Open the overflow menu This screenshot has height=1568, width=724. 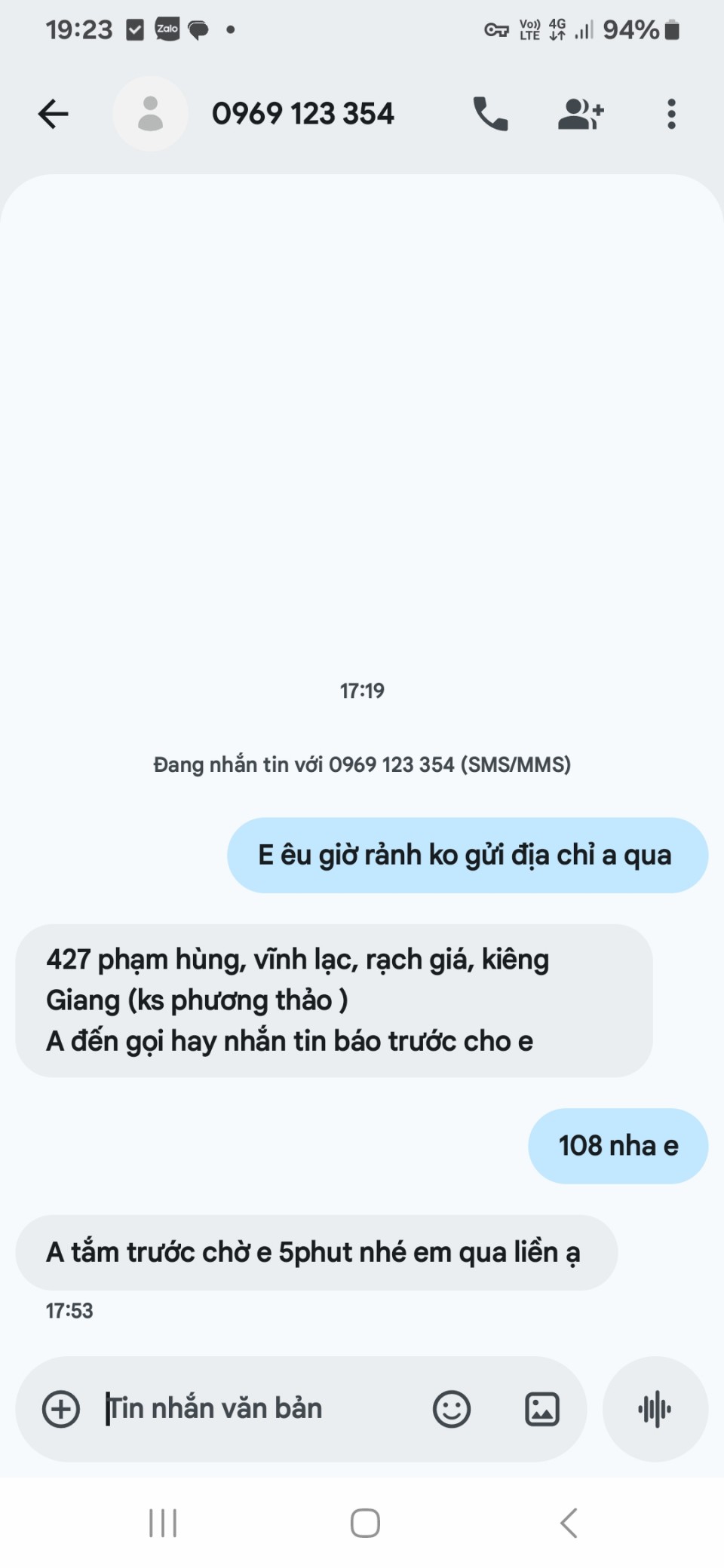click(671, 114)
